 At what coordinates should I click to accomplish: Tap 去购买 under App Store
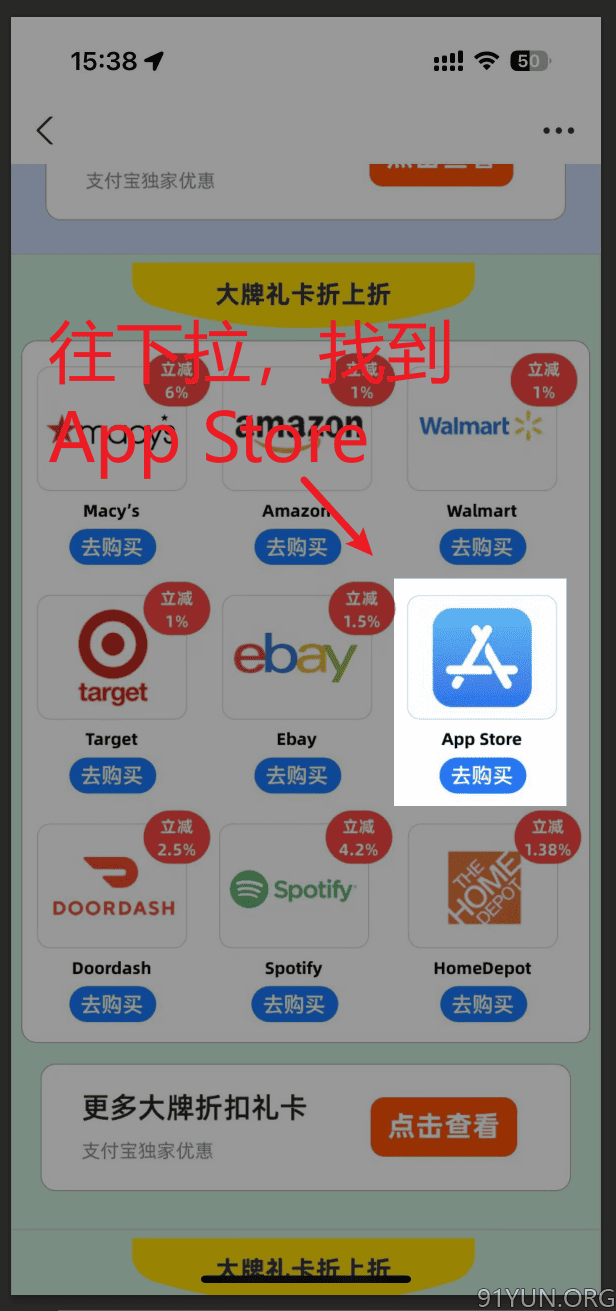(x=482, y=776)
